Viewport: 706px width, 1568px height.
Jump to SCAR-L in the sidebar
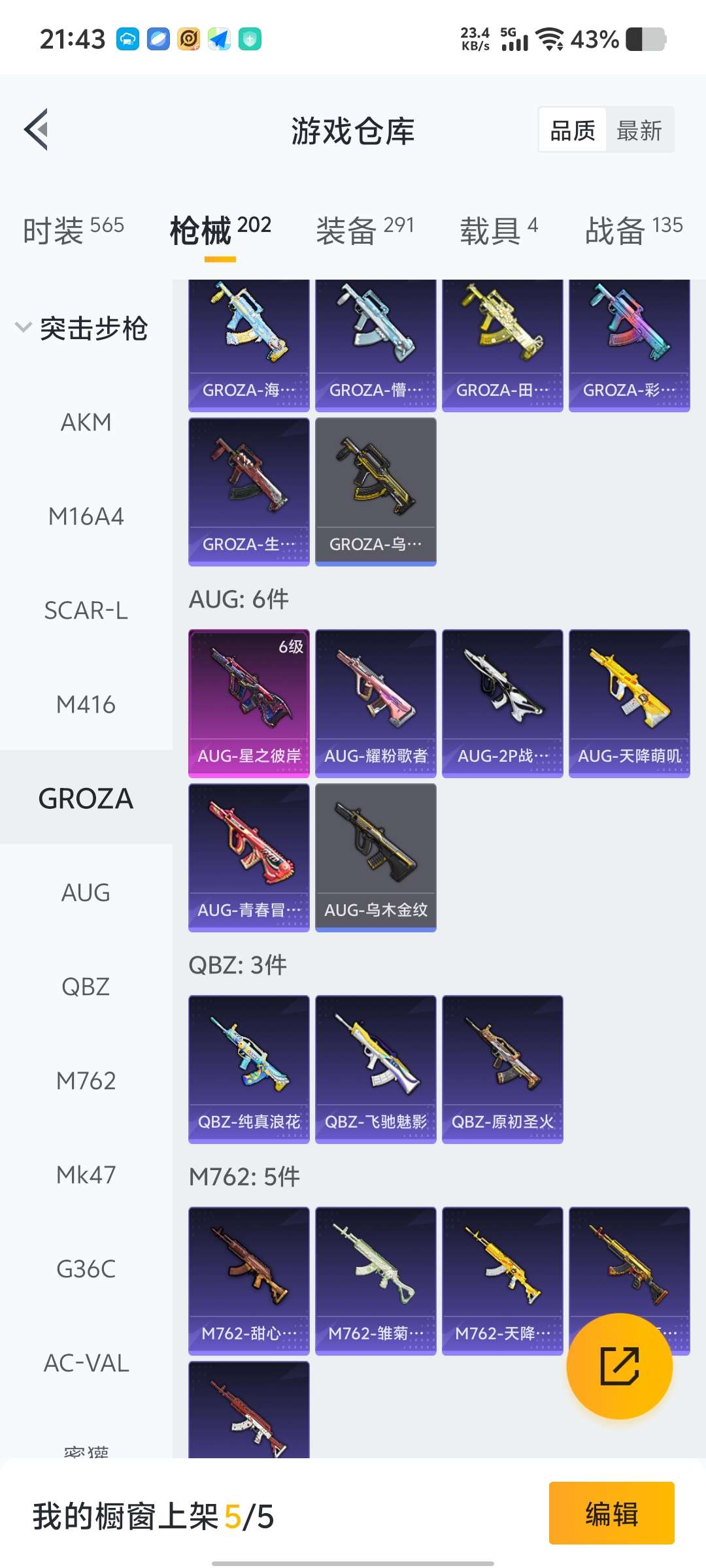click(x=86, y=610)
